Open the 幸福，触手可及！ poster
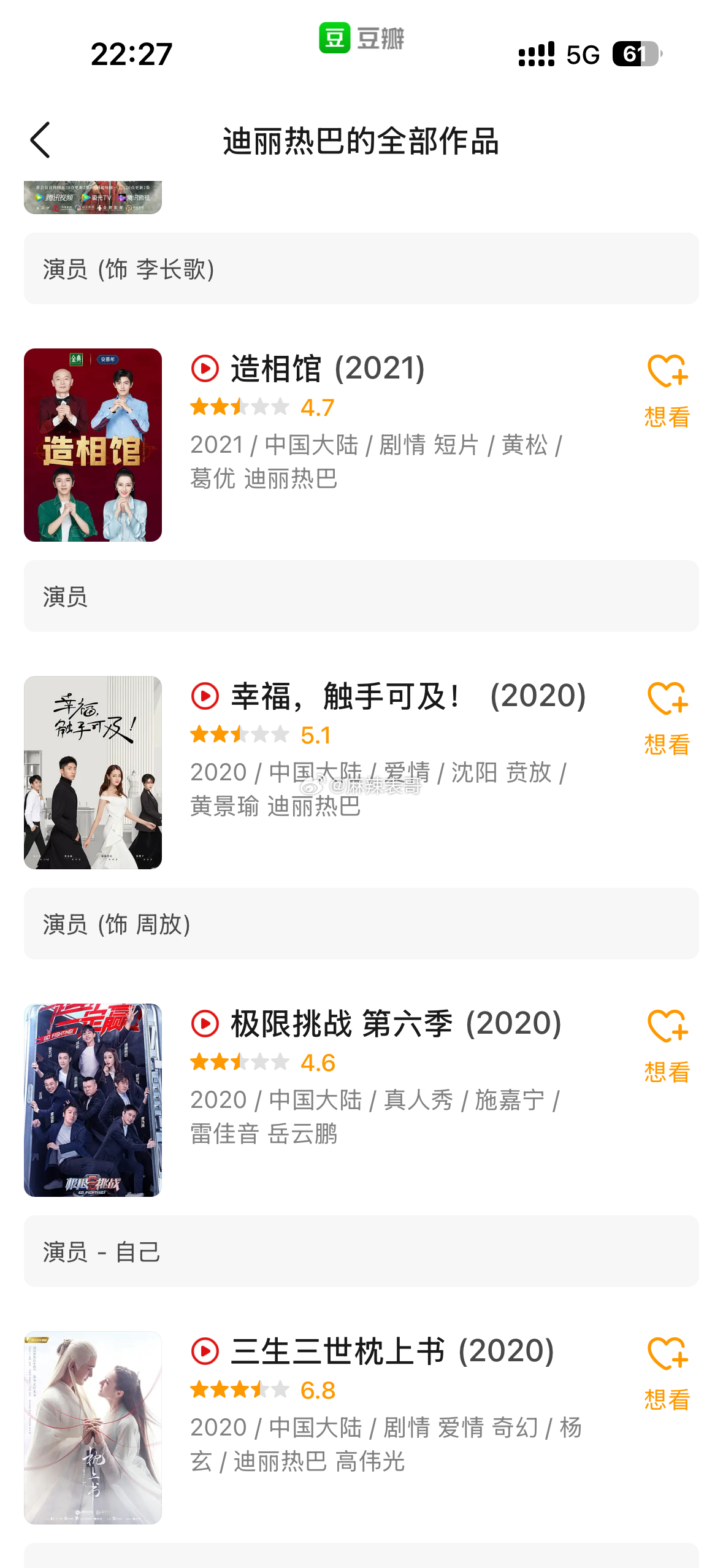 pos(93,772)
